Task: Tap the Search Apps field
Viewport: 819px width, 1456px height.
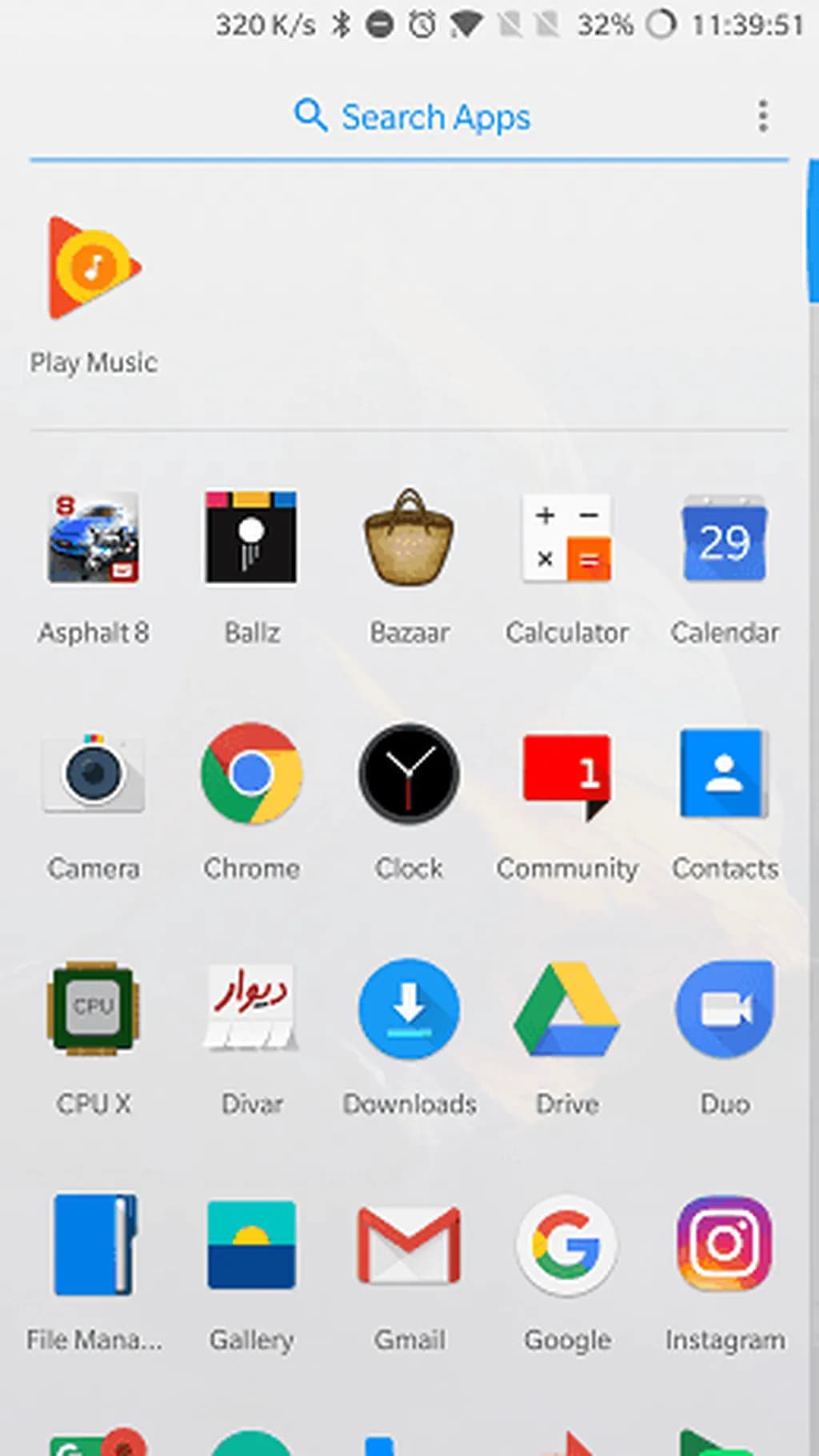Action: (x=411, y=118)
